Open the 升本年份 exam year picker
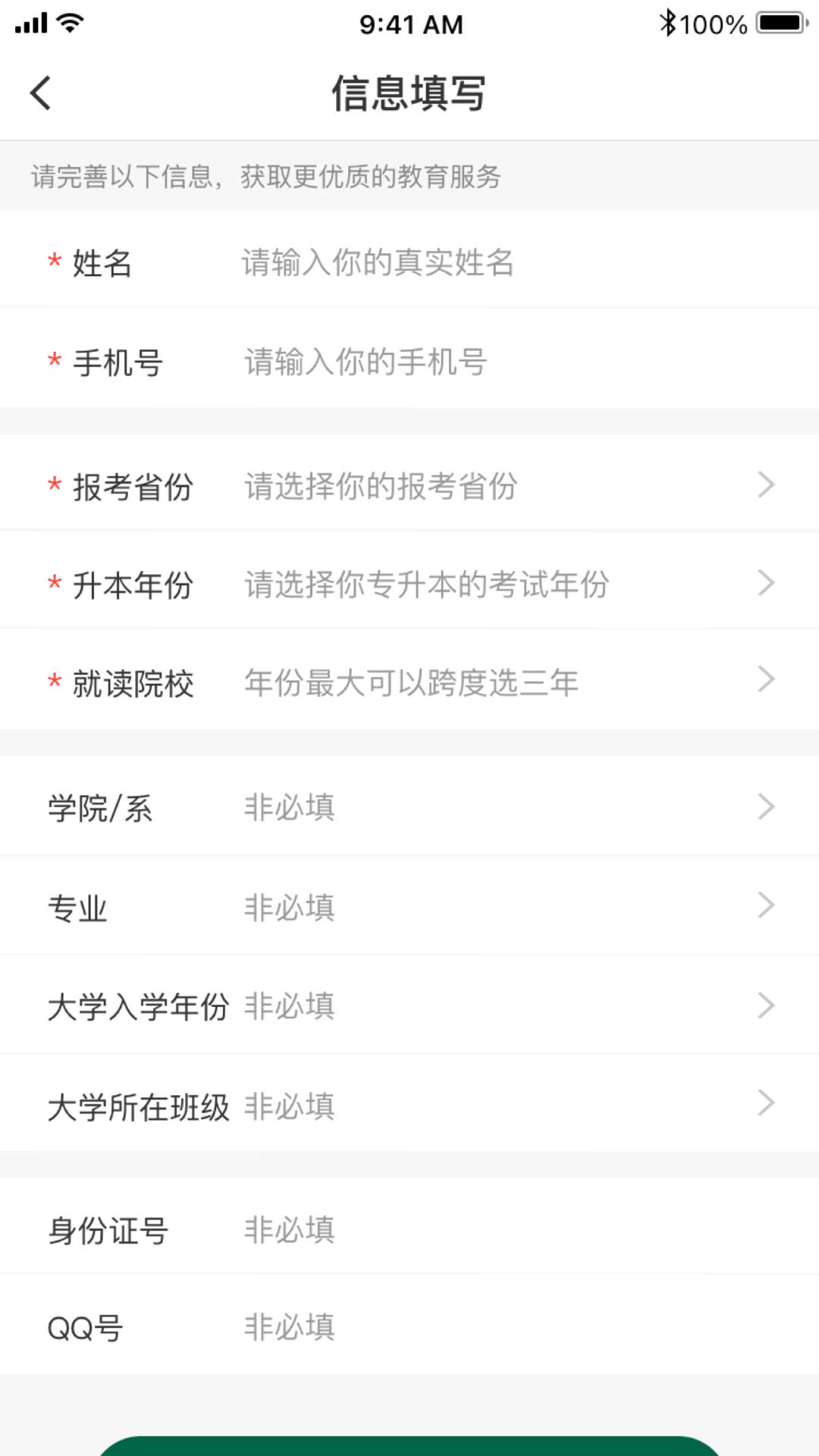819x1456 pixels. click(409, 582)
